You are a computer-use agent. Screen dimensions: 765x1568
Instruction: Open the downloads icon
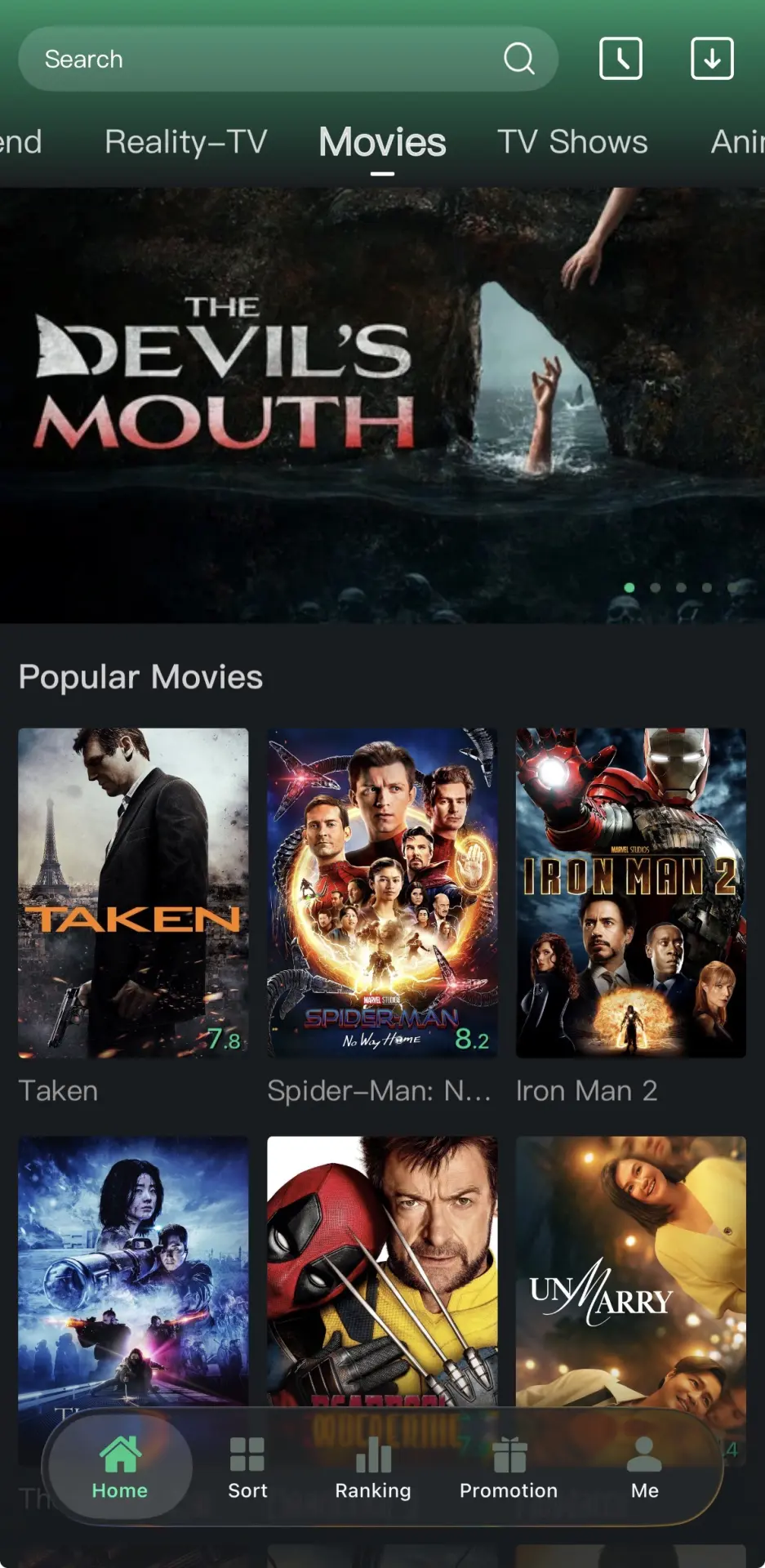point(712,59)
